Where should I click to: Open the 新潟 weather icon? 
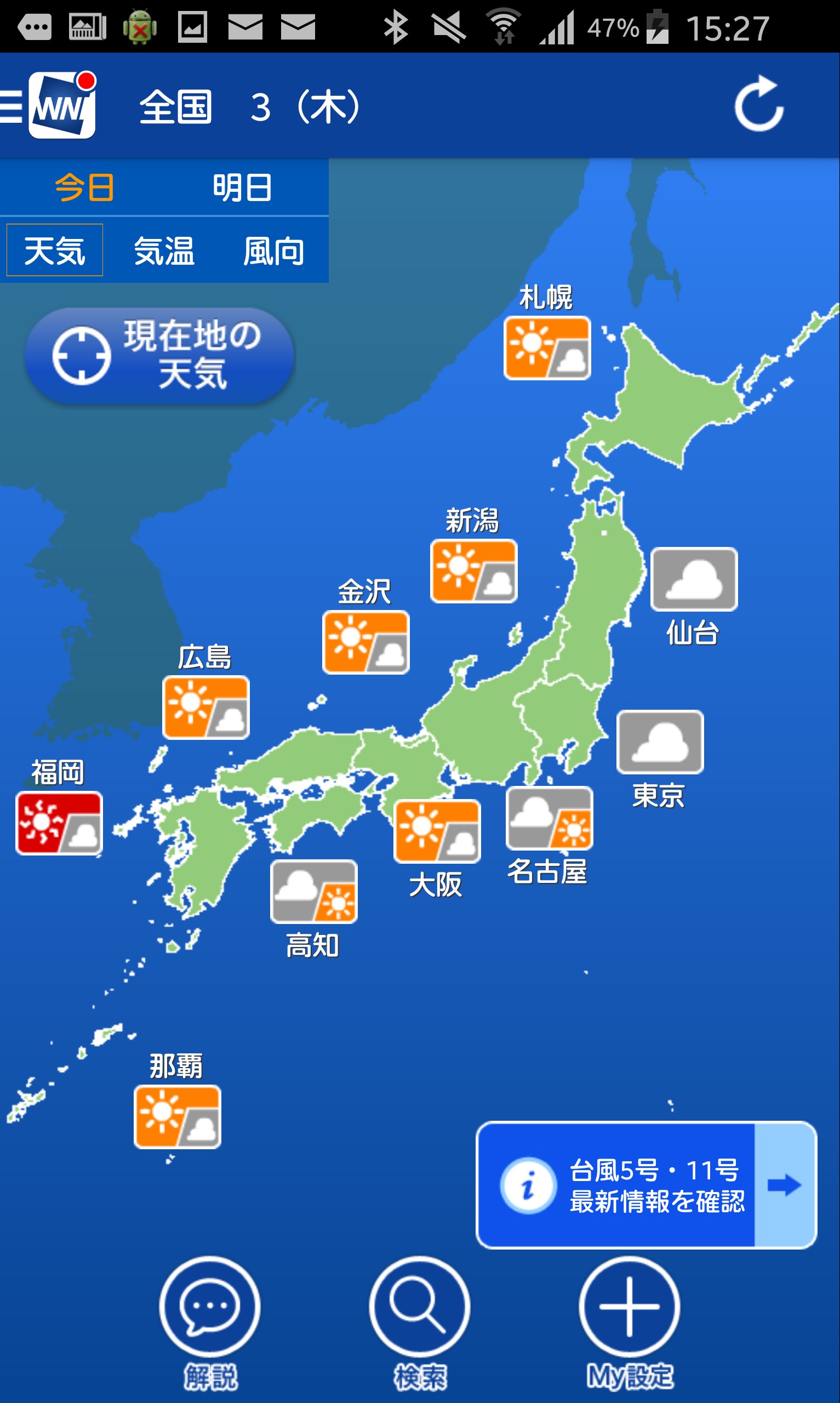pyautogui.click(x=473, y=571)
